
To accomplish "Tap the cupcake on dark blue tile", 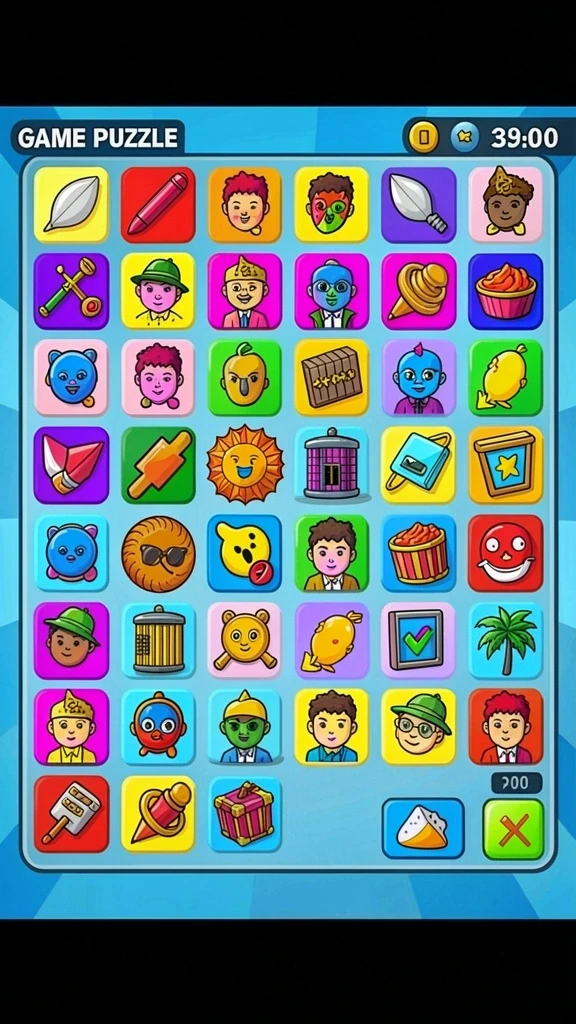I will [505, 291].
